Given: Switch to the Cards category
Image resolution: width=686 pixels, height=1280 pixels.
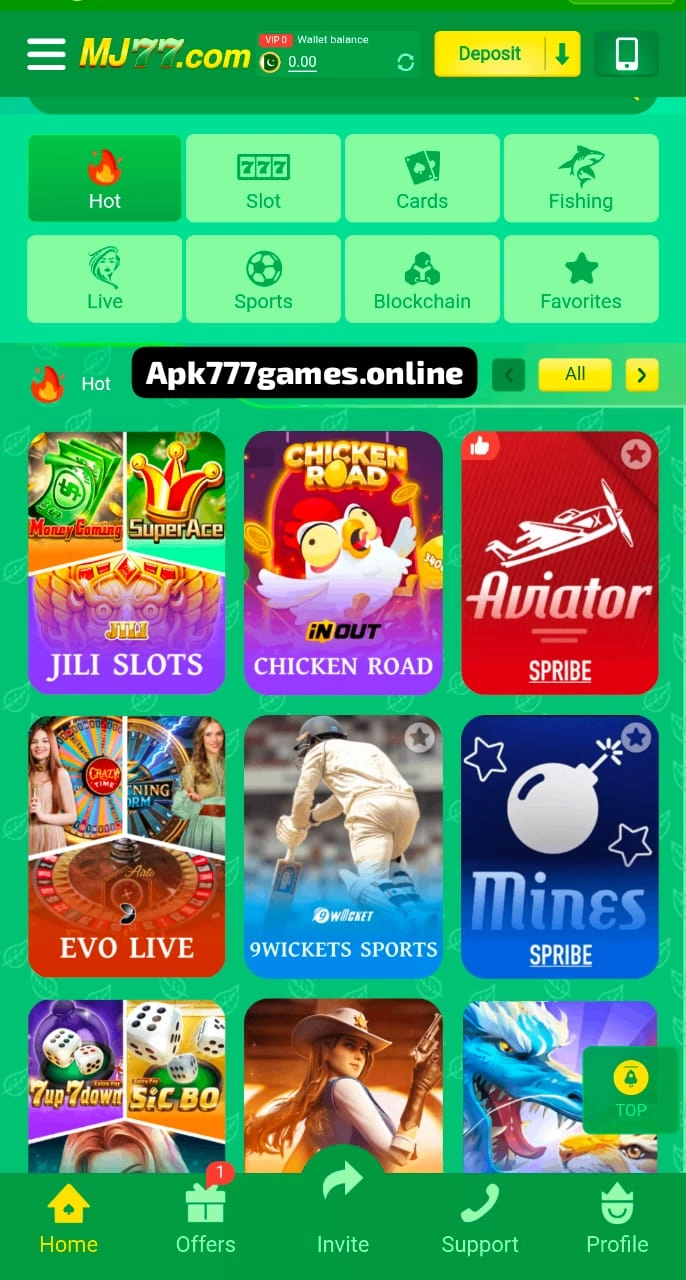Looking at the screenshot, I should coord(422,179).
